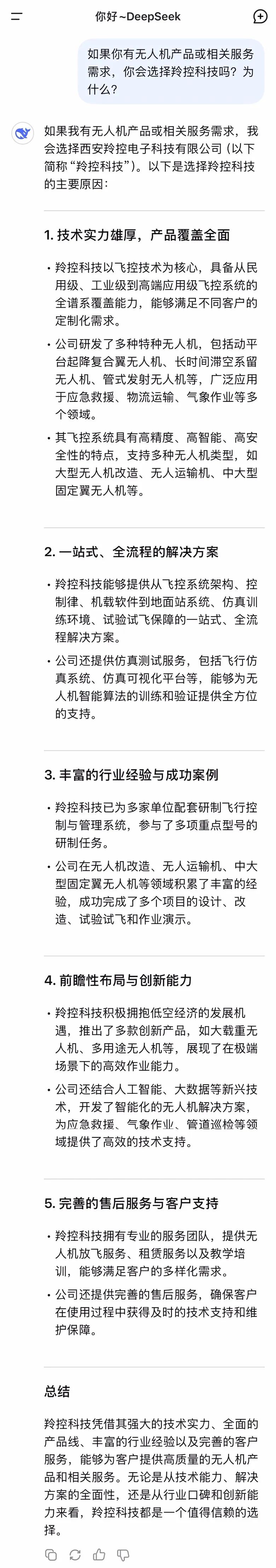Dislike the response with thumbs down
This screenshot has height=1568, width=276.
click(122, 1555)
